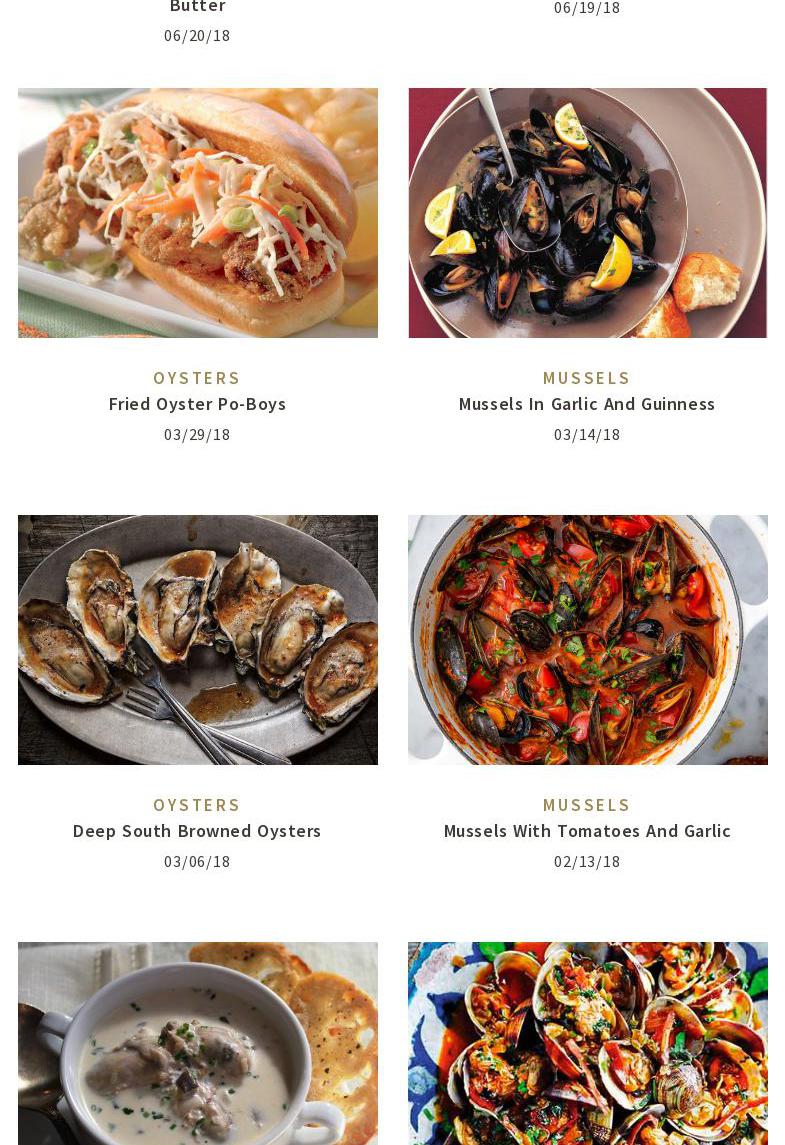The width and height of the screenshot is (785, 1145).
Task: Tap the Mussels With Tomatoes And Garlic title
Action: tap(587, 831)
